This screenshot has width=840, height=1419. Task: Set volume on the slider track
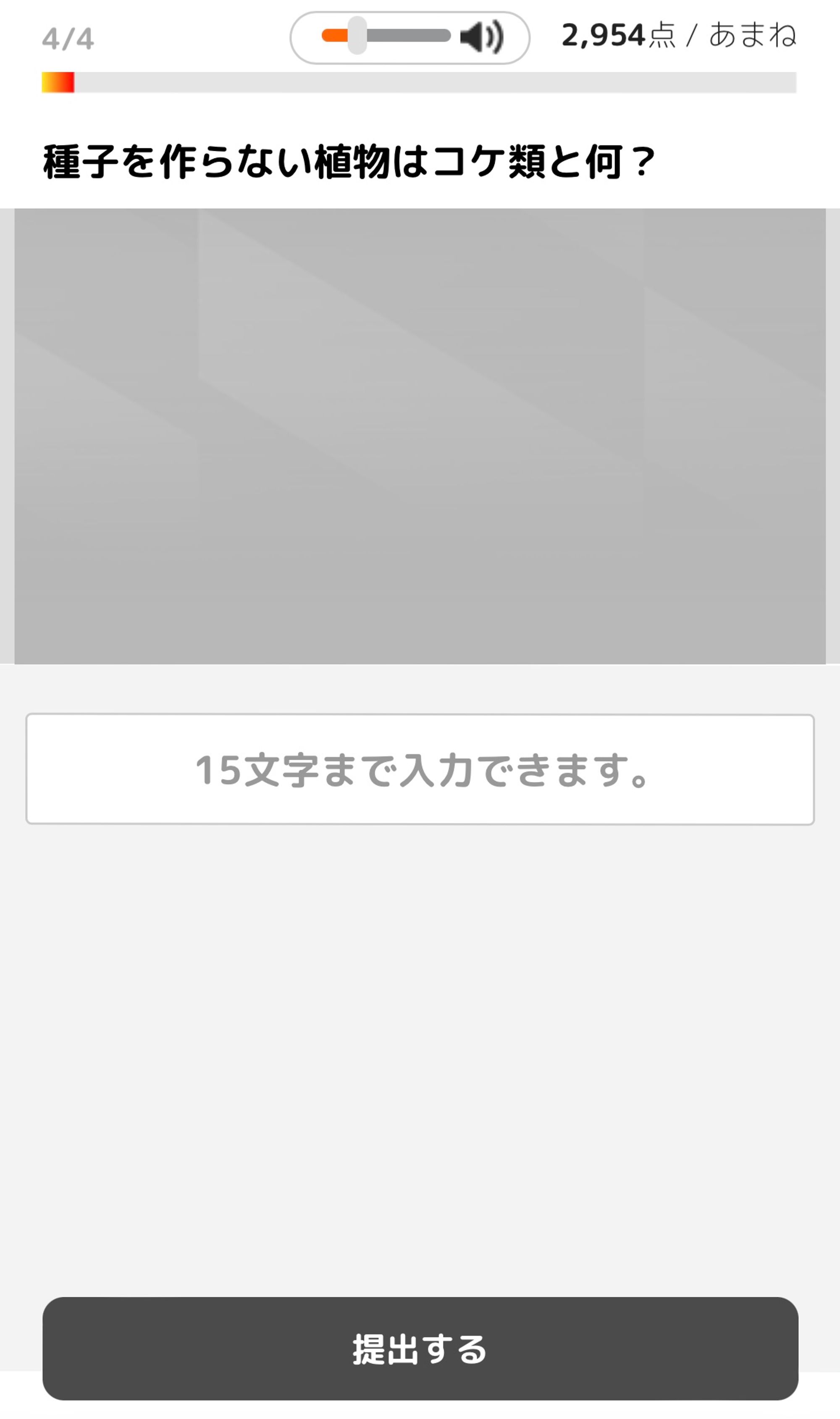click(x=386, y=36)
